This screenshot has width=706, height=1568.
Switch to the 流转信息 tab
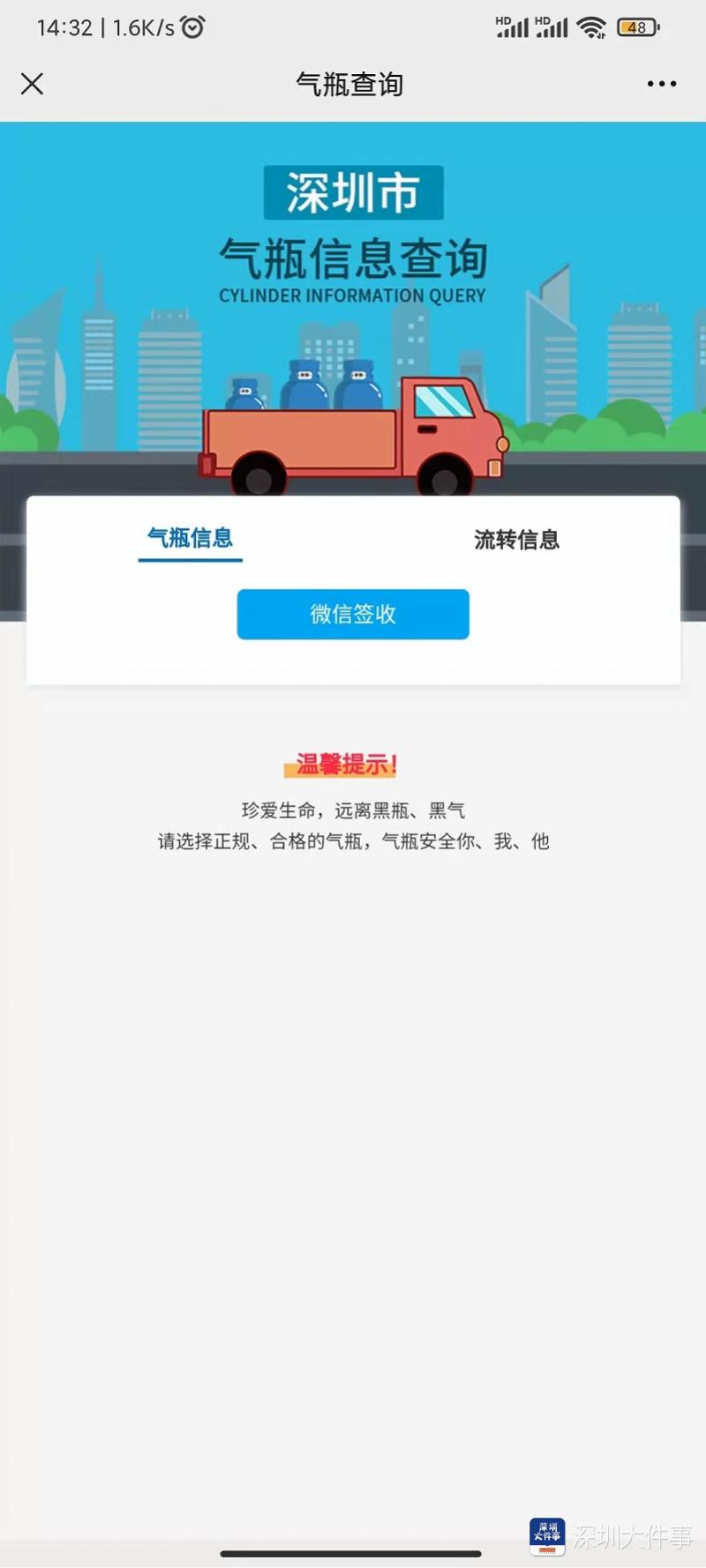pyautogui.click(x=516, y=540)
